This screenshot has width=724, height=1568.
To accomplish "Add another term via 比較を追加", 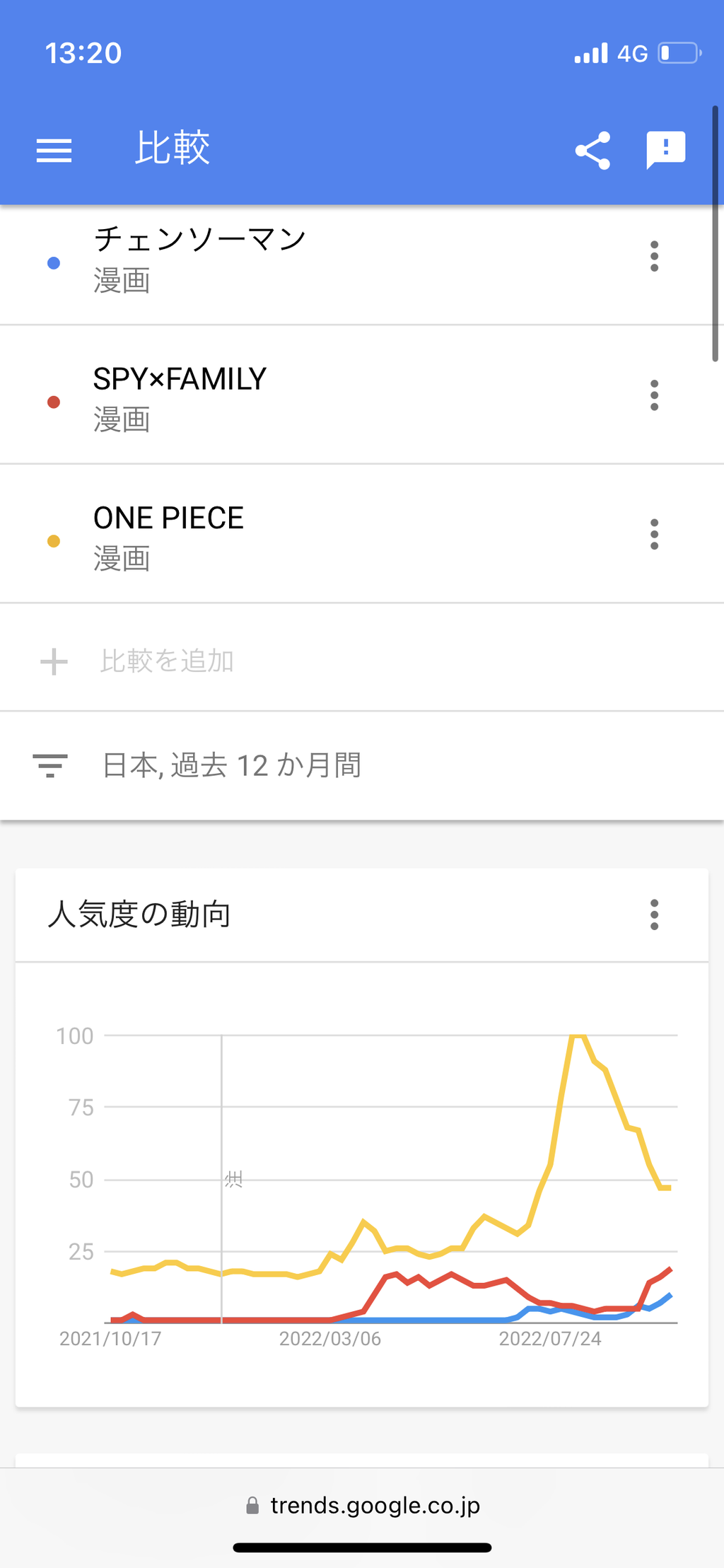I will (x=167, y=661).
